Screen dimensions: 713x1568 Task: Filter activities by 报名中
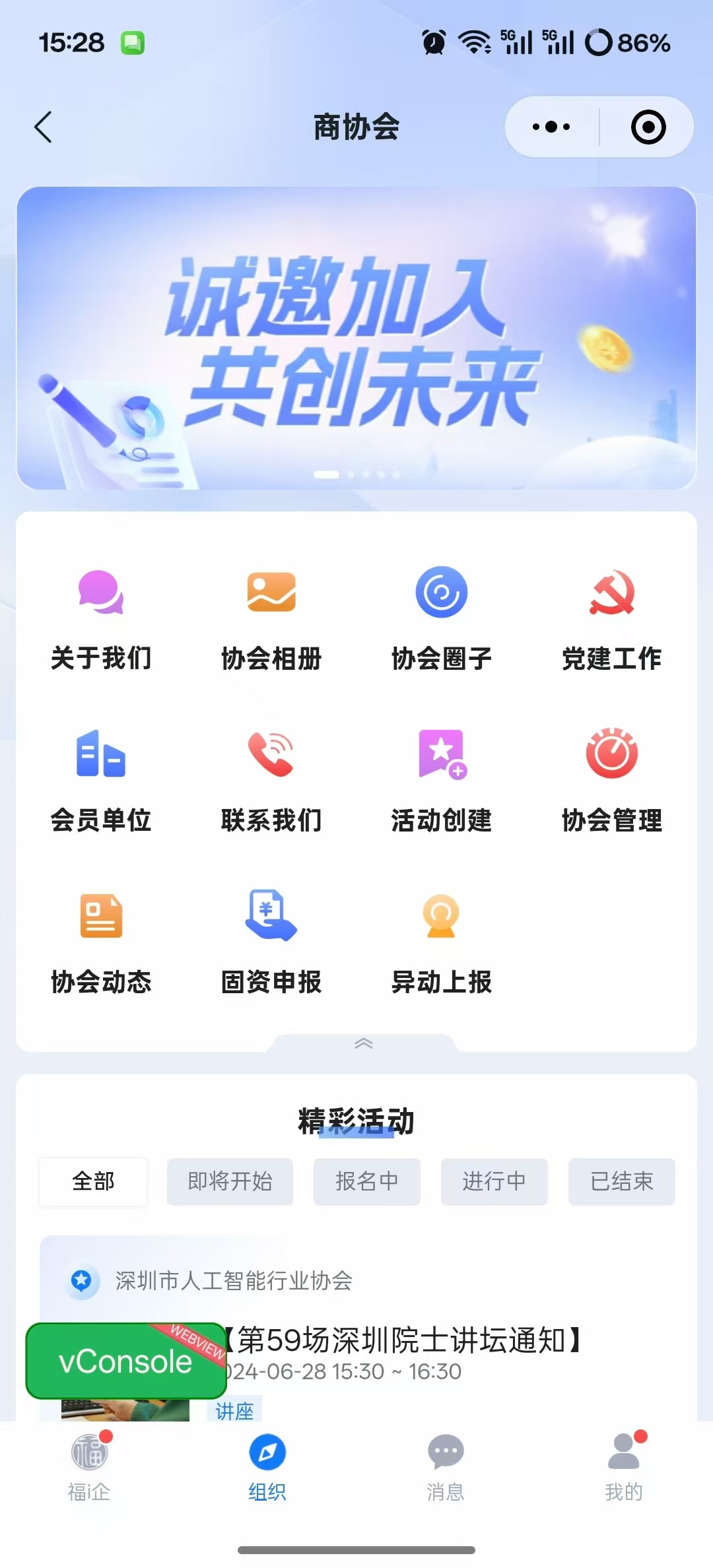[x=366, y=1181]
